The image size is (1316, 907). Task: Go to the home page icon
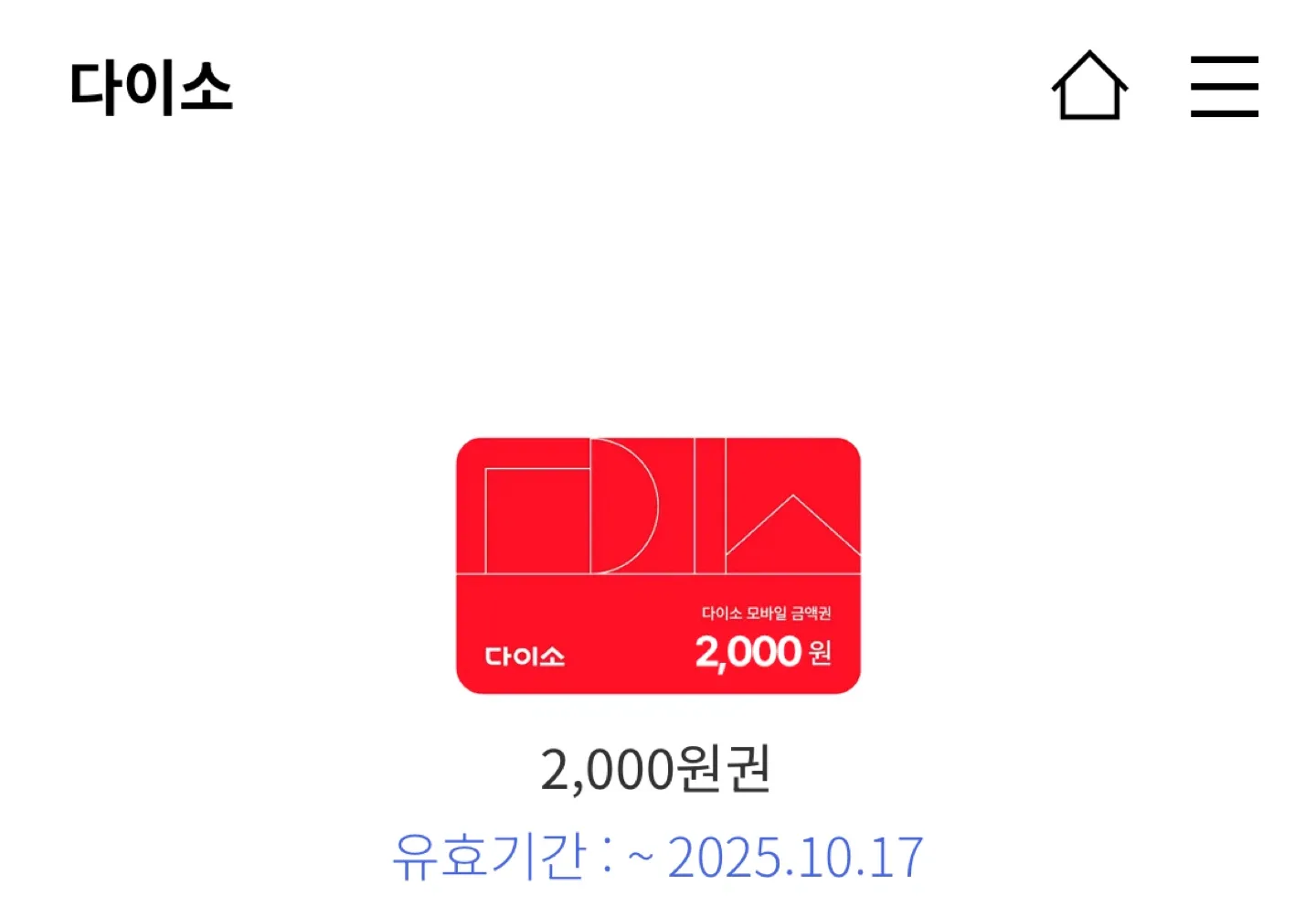1089,86
